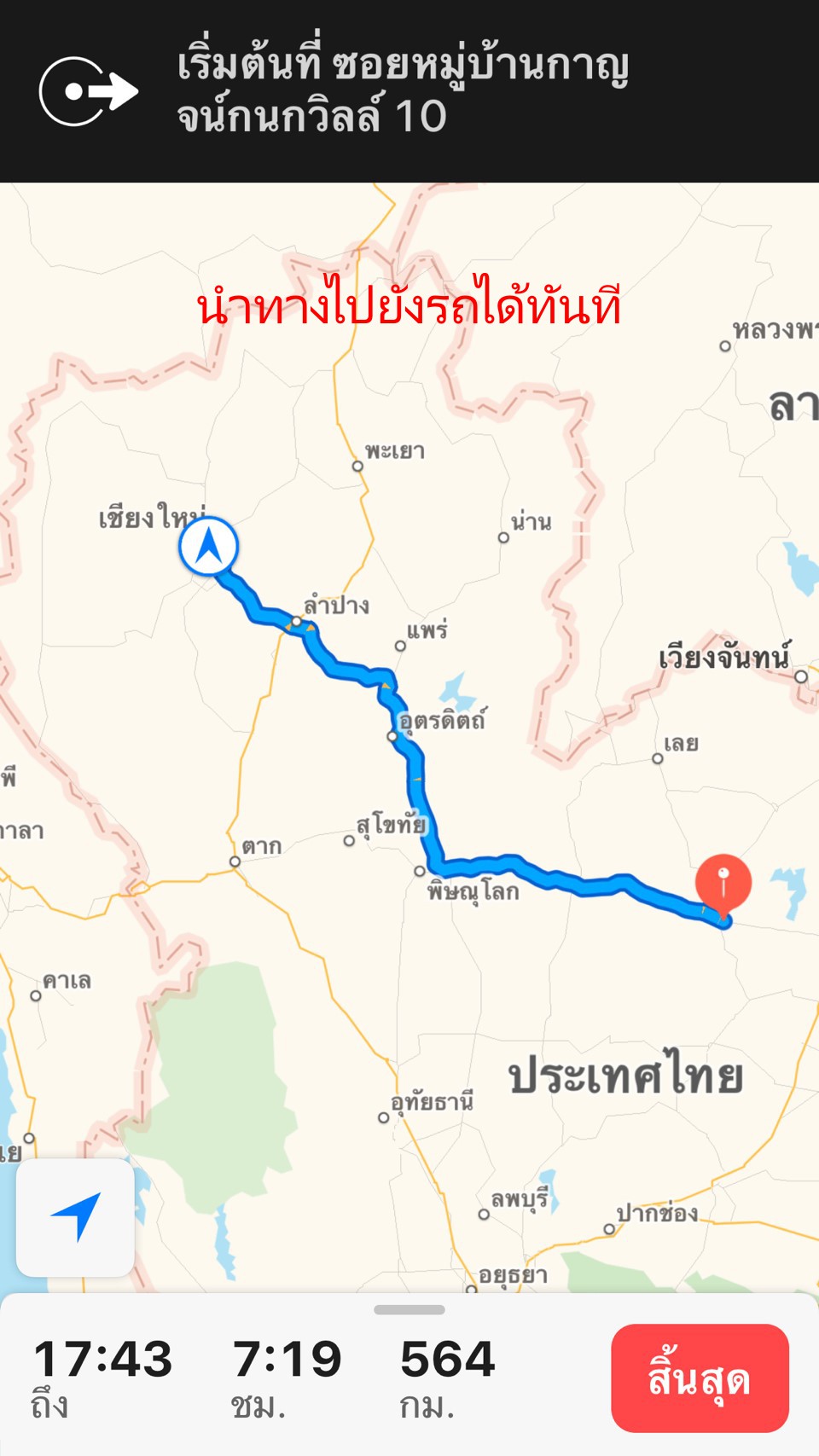
Task: Recenter map with the location arrow button
Action: [x=75, y=1217]
